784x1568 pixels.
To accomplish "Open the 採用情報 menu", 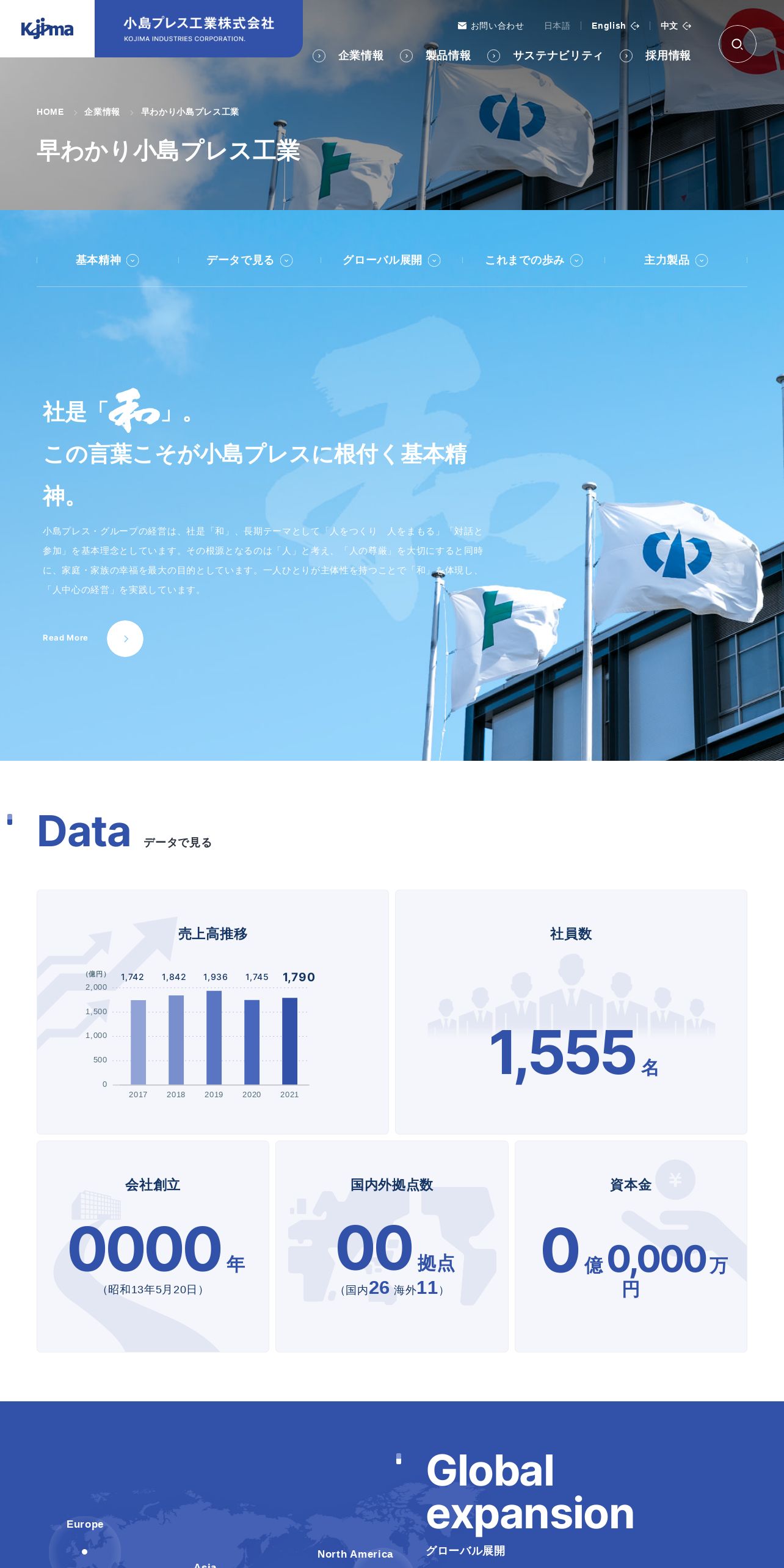I will pos(667,56).
